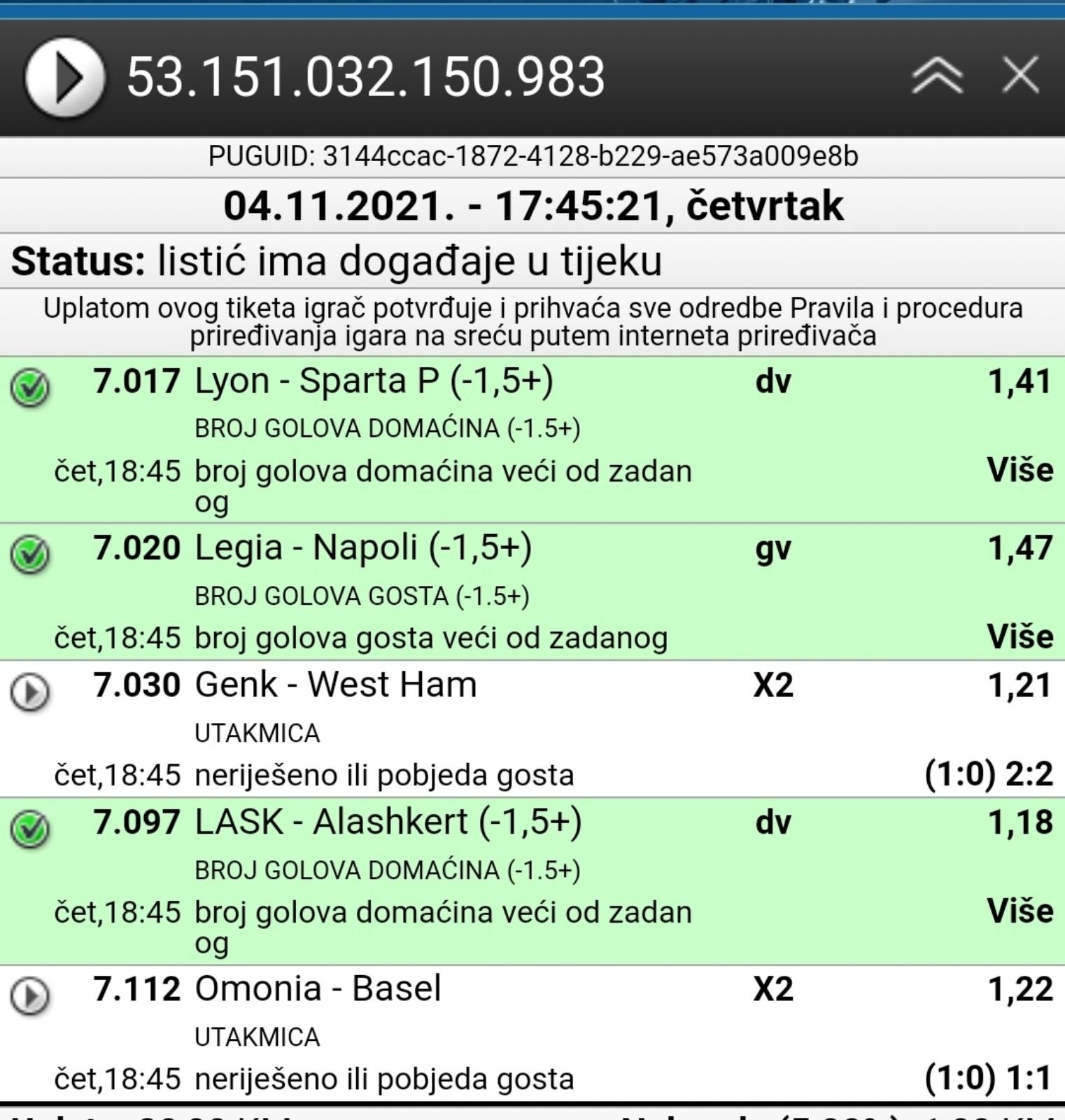This screenshot has width=1065, height=1120.
Task: Collapse the ticket with the double chevron
Action: click(937, 76)
